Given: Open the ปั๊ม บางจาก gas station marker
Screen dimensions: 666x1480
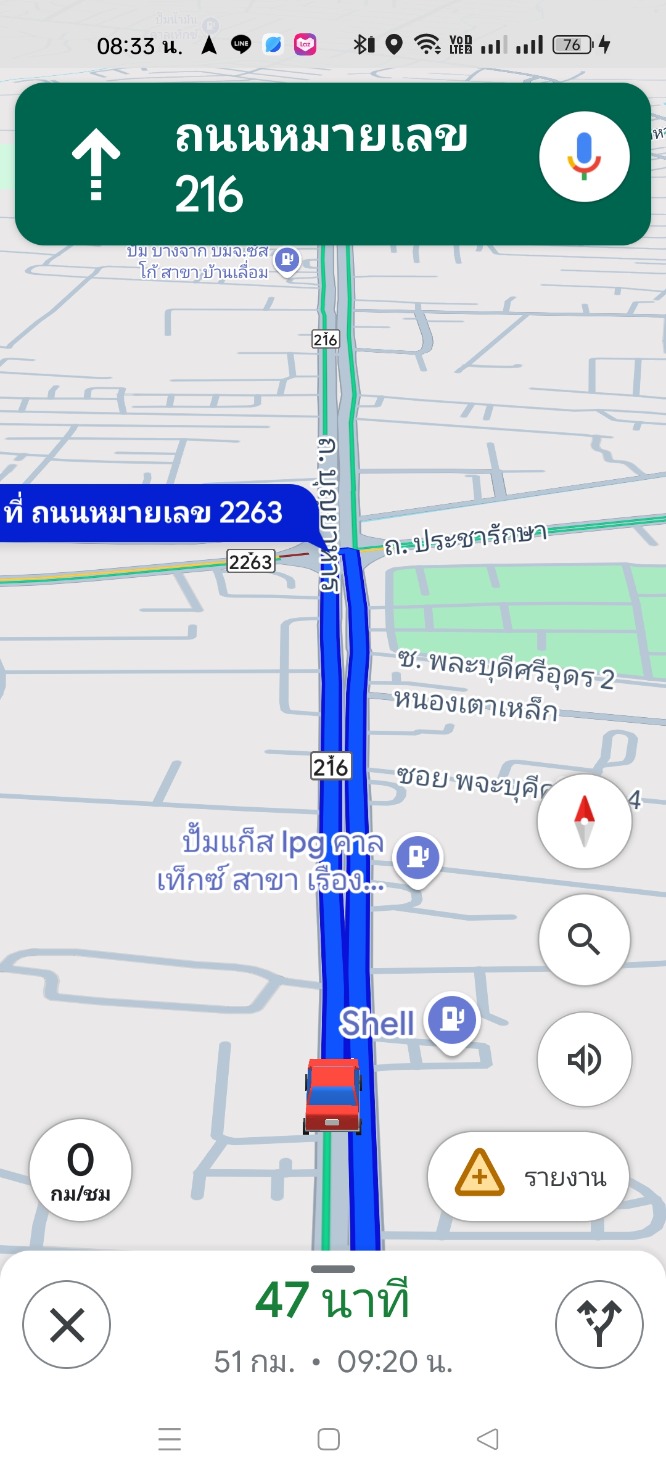Looking at the screenshot, I should (287, 261).
